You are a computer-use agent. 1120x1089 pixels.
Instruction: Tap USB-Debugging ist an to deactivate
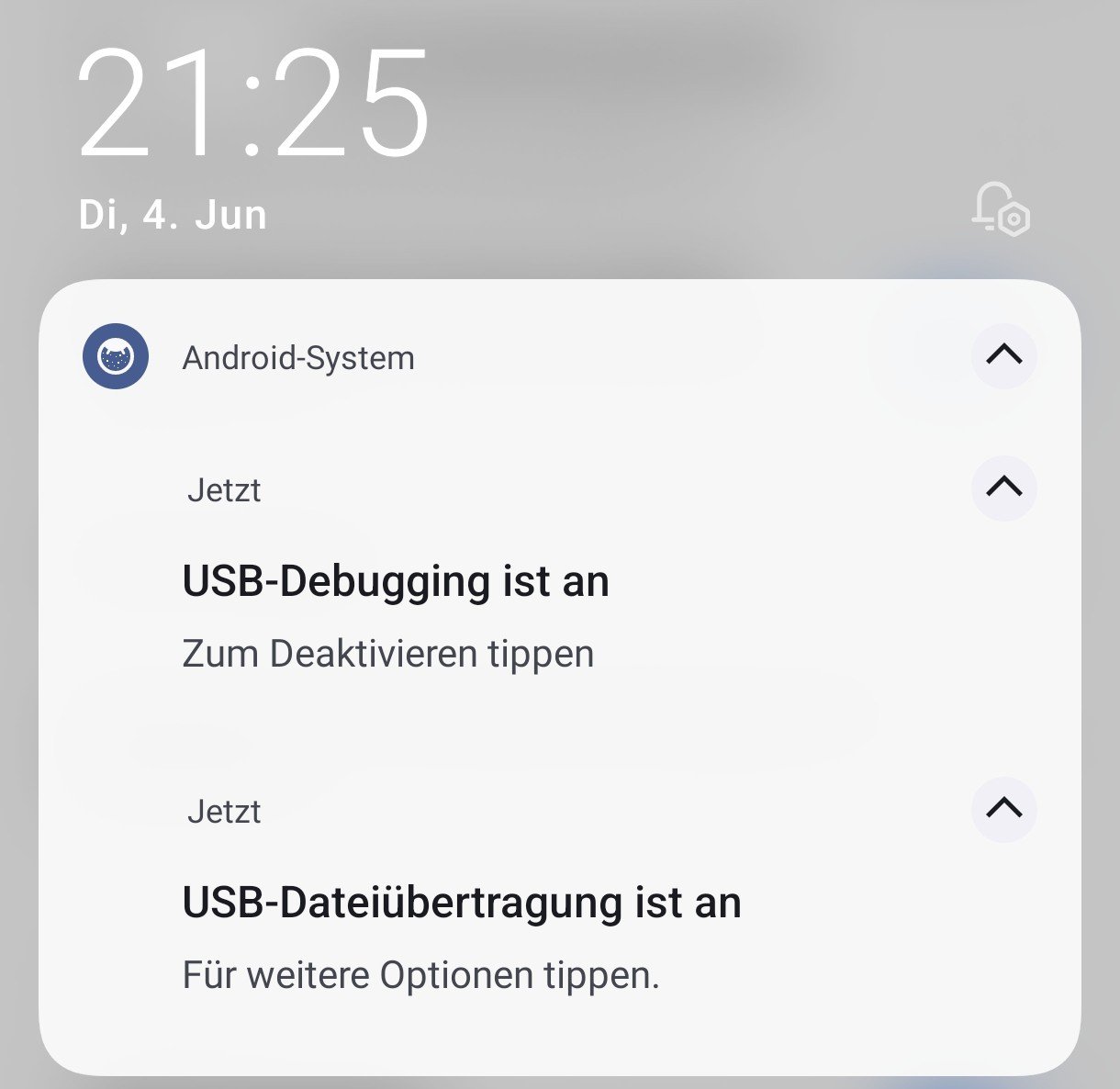396,583
